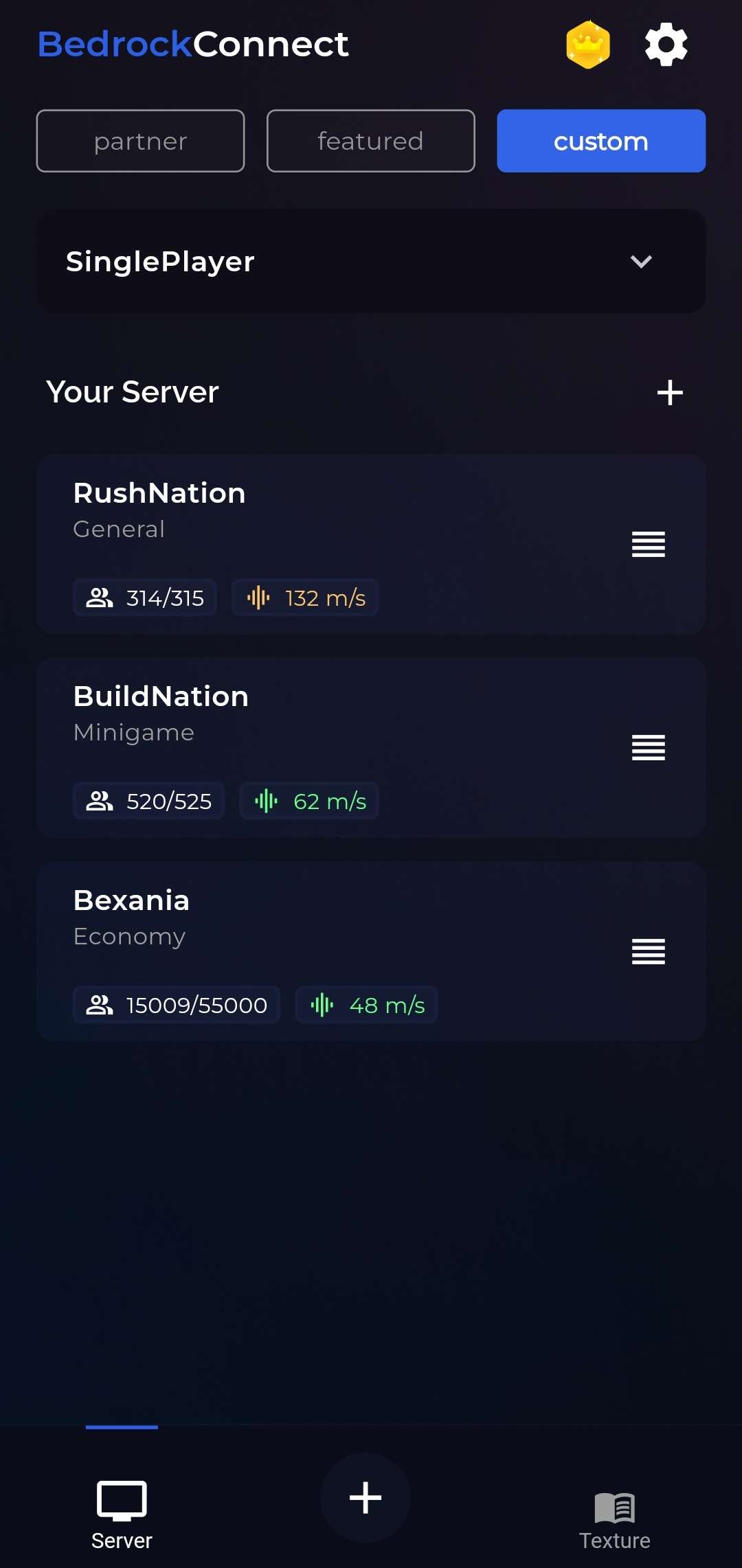Select the custom tab

[x=601, y=141]
